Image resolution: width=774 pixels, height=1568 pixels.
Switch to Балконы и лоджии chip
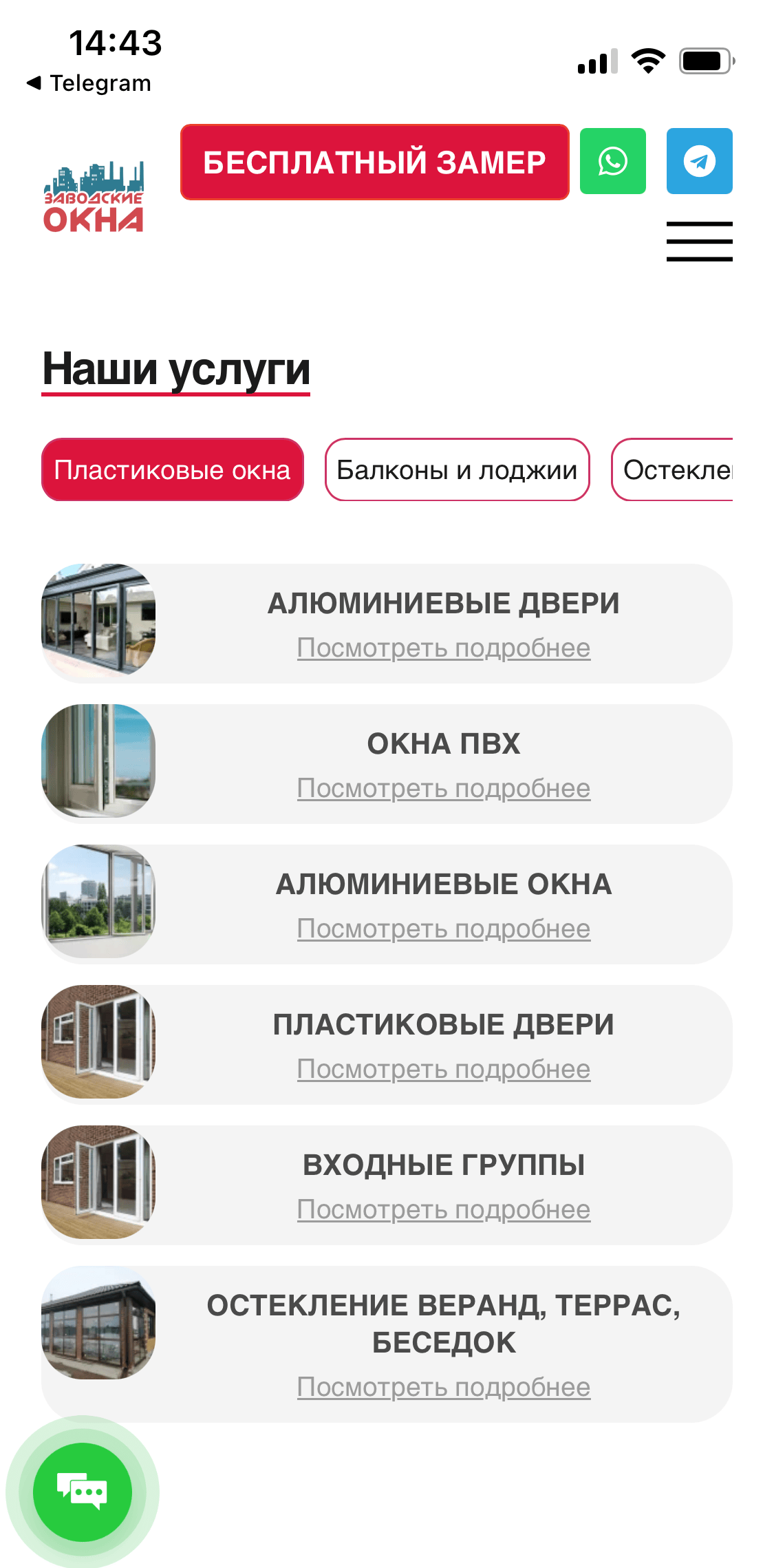457,469
